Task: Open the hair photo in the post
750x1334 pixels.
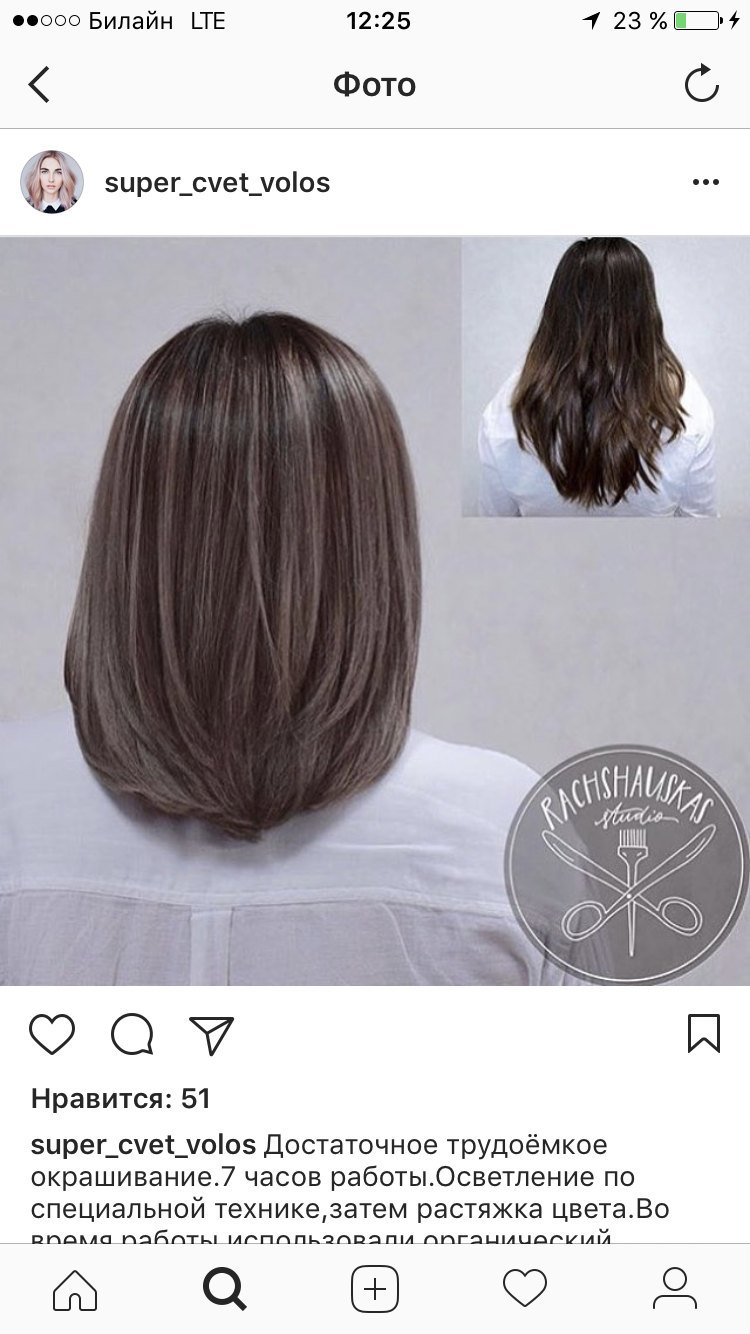Action: pyautogui.click(x=375, y=610)
